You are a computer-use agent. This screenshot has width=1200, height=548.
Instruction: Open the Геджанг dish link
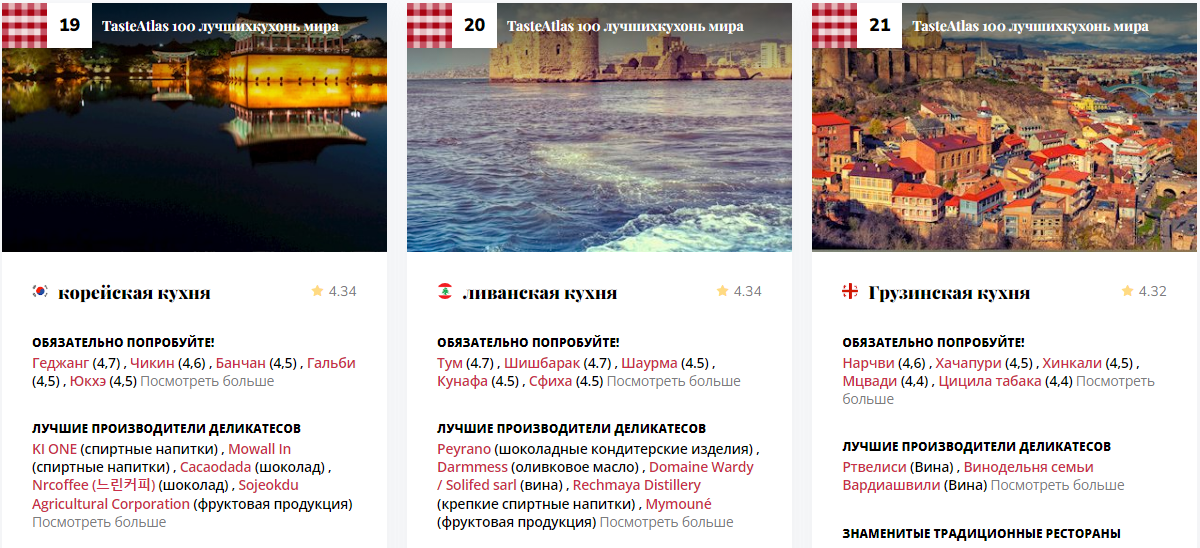click(60, 363)
